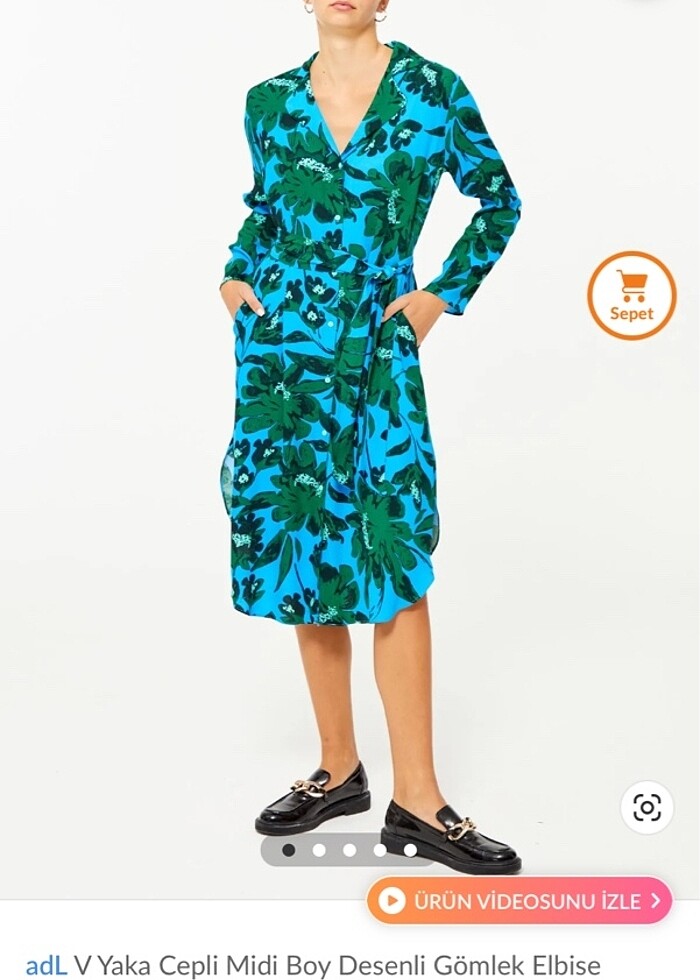This screenshot has height=980, width=700.
Task: Tap the visual search camera icon
Action: tap(647, 807)
